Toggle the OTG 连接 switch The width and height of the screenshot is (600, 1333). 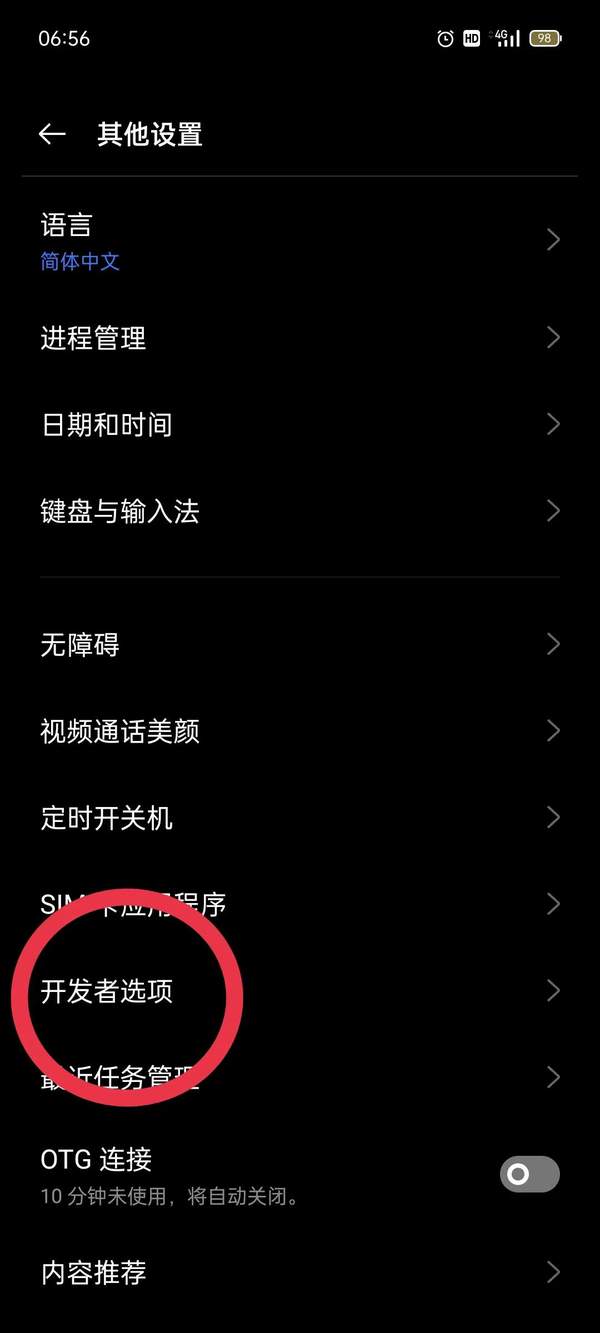[529, 1174]
